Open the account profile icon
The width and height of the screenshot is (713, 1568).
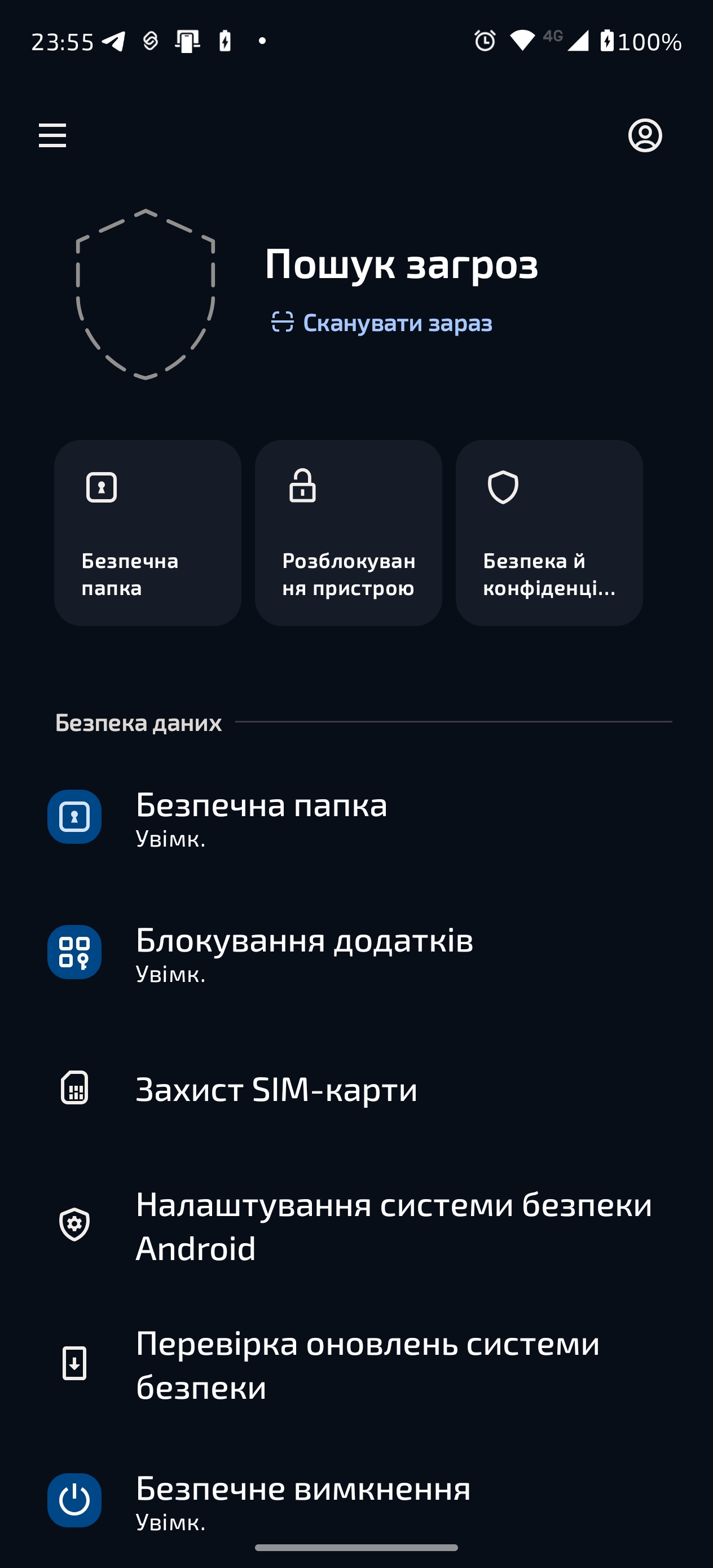[645, 135]
